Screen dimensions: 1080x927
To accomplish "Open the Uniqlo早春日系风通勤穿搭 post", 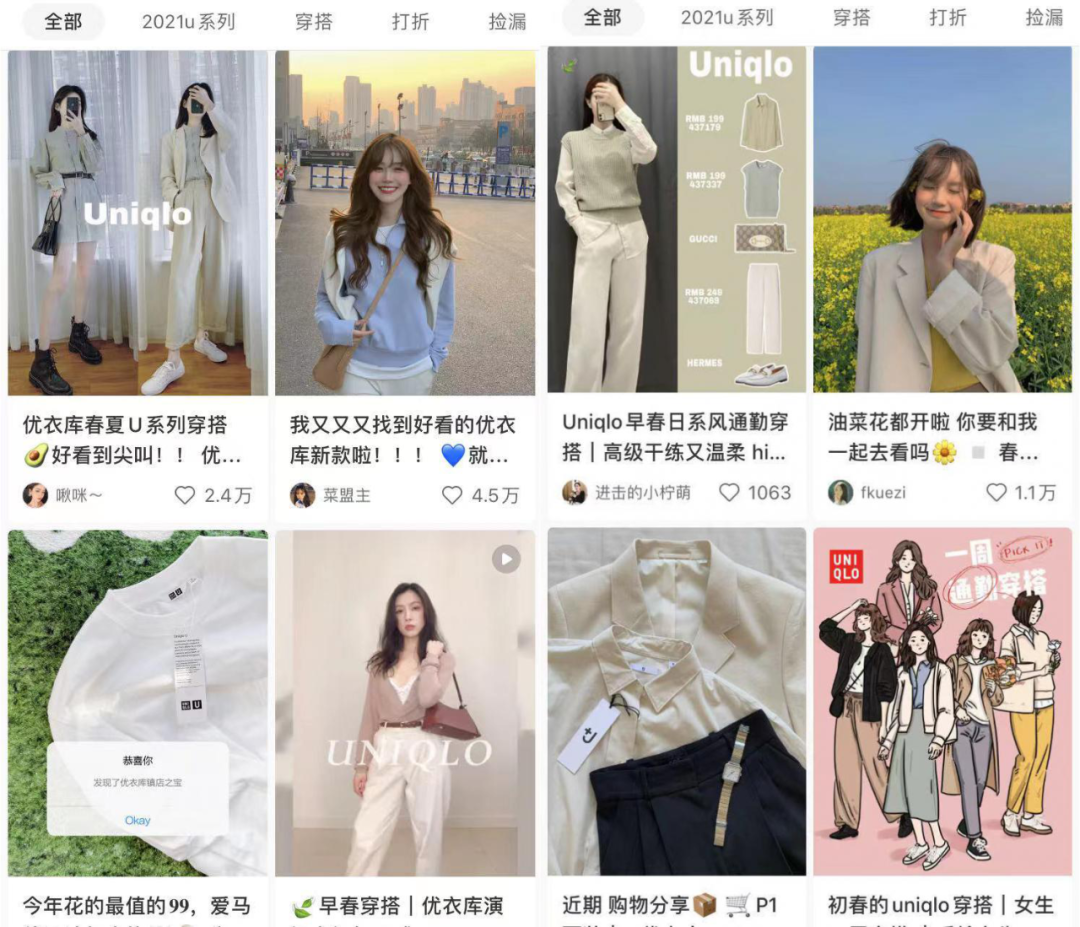I will tap(676, 220).
